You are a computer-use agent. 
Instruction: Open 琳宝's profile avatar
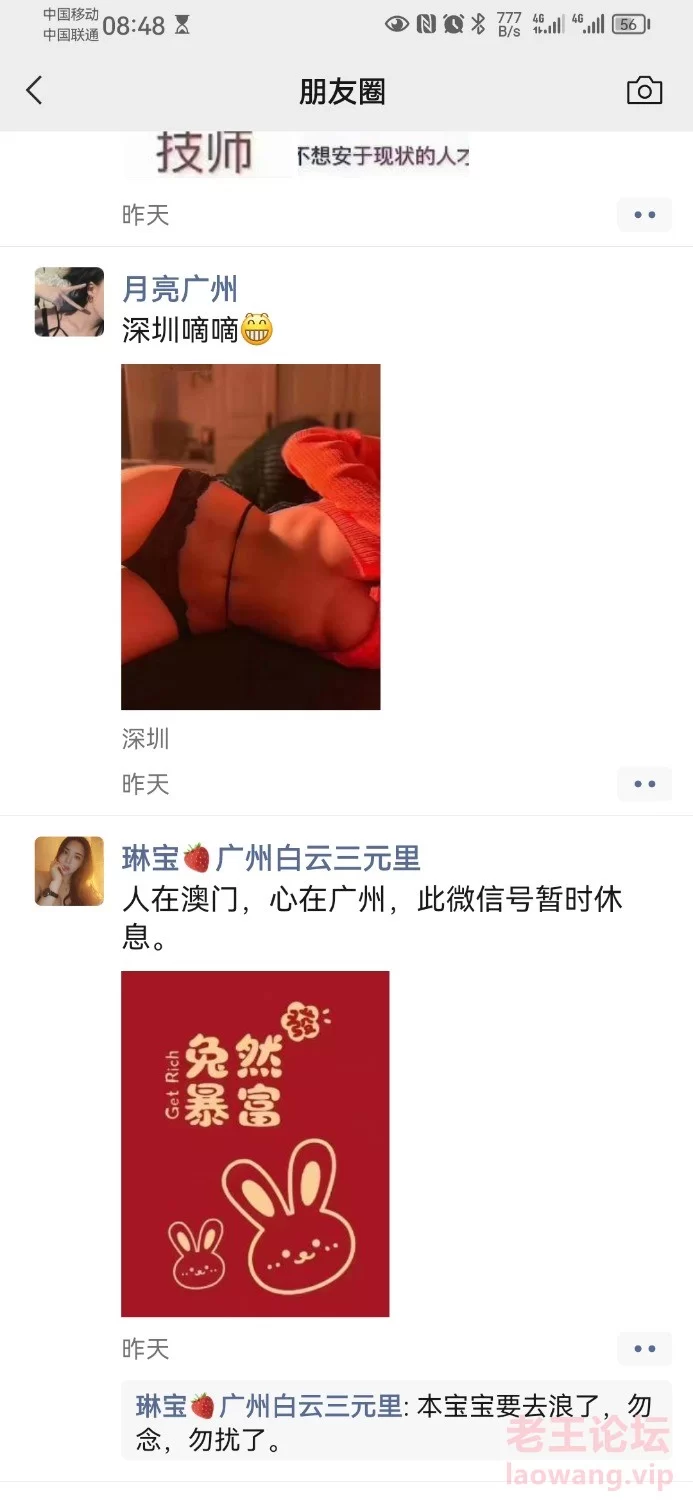pyautogui.click(x=69, y=871)
